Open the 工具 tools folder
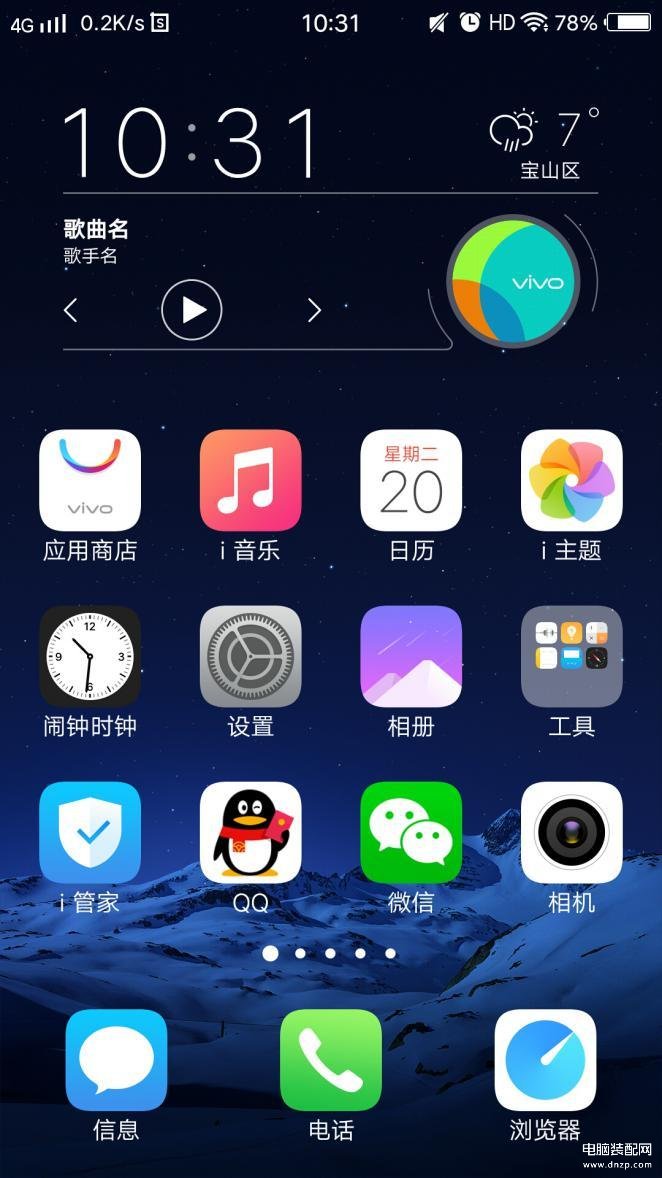This screenshot has width=662, height=1178. pos(571,657)
